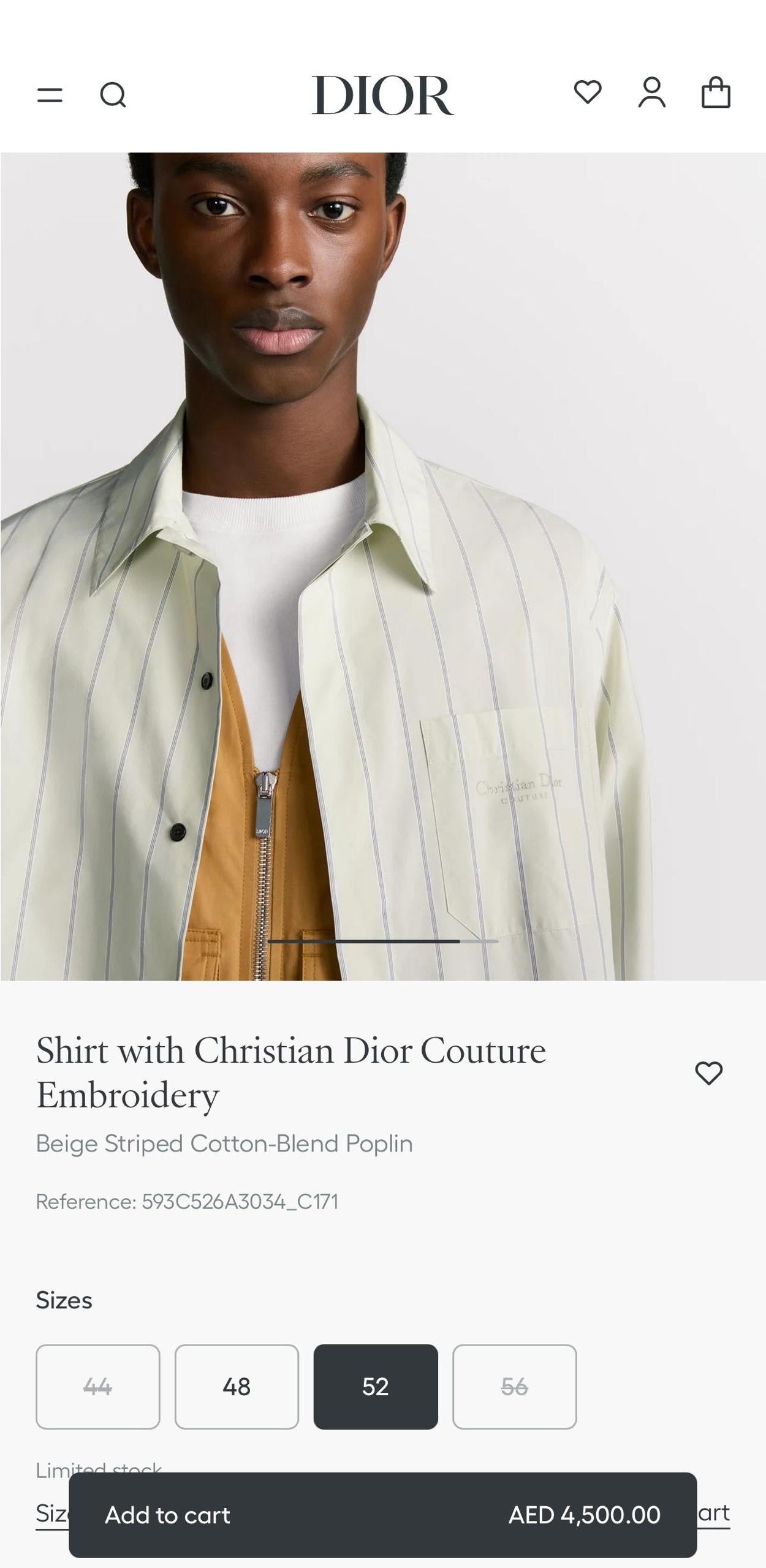Open the wishlist from the header

click(587, 92)
